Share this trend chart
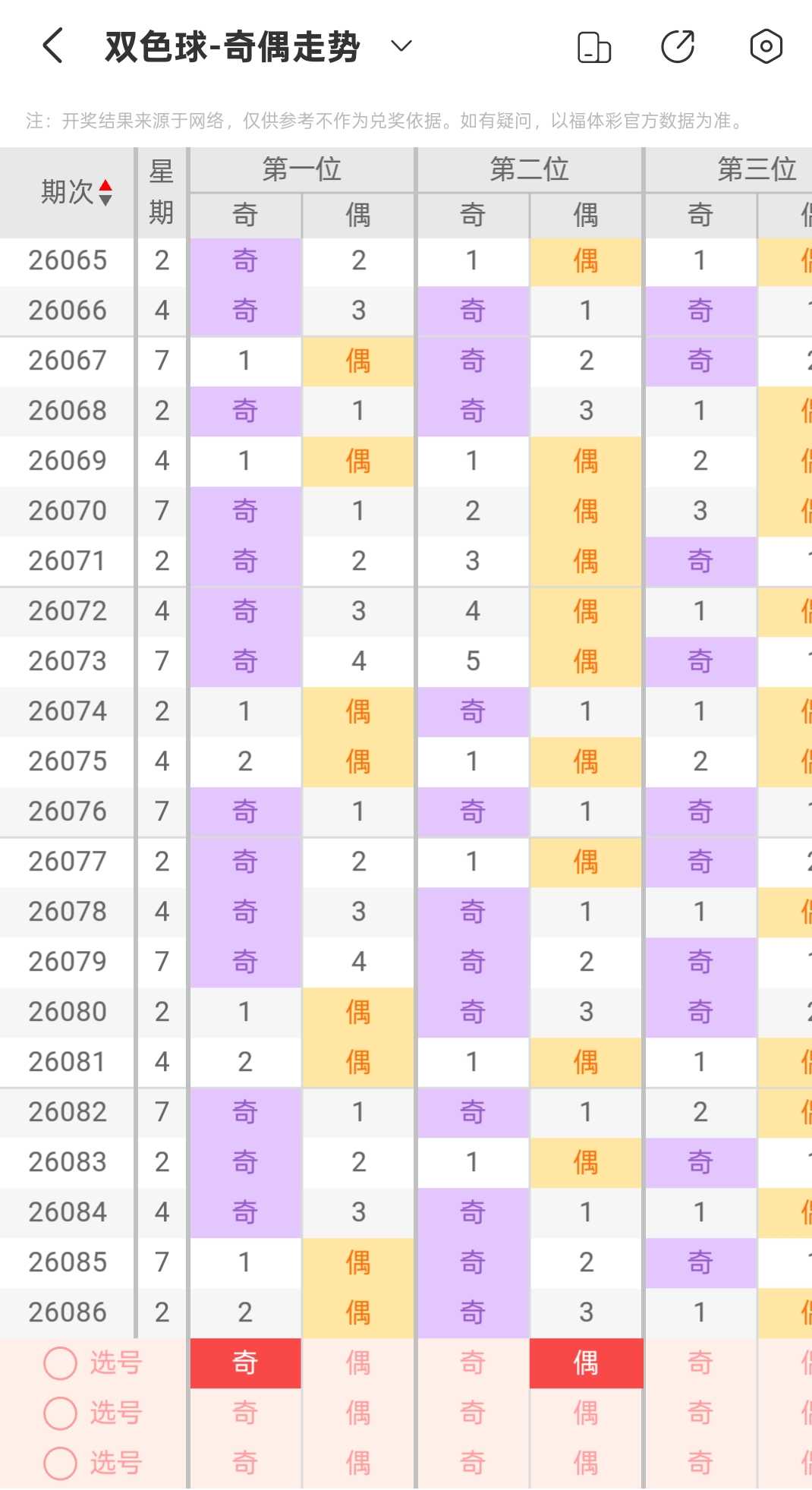The height and width of the screenshot is (1490, 812). (678, 46)
